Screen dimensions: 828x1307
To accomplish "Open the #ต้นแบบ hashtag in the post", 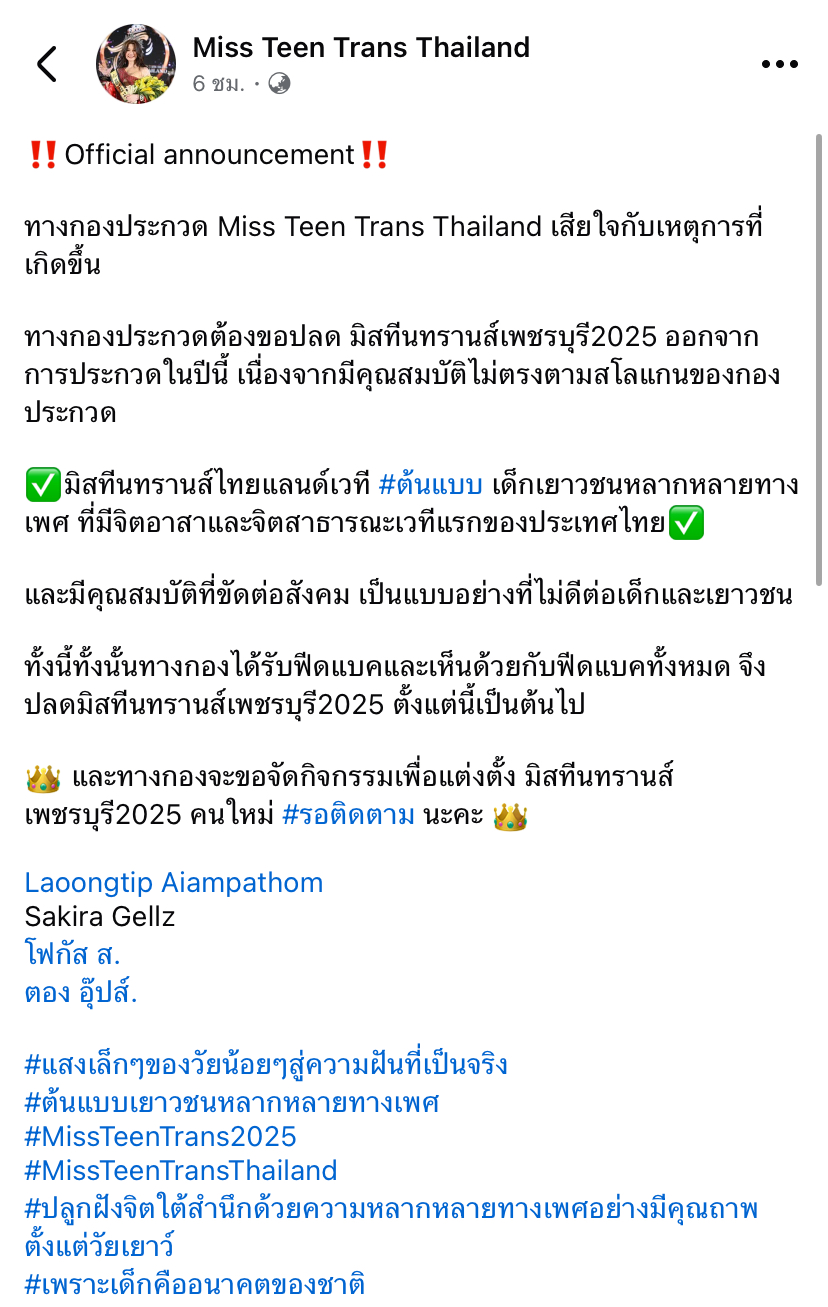I will tap(431, 486).
